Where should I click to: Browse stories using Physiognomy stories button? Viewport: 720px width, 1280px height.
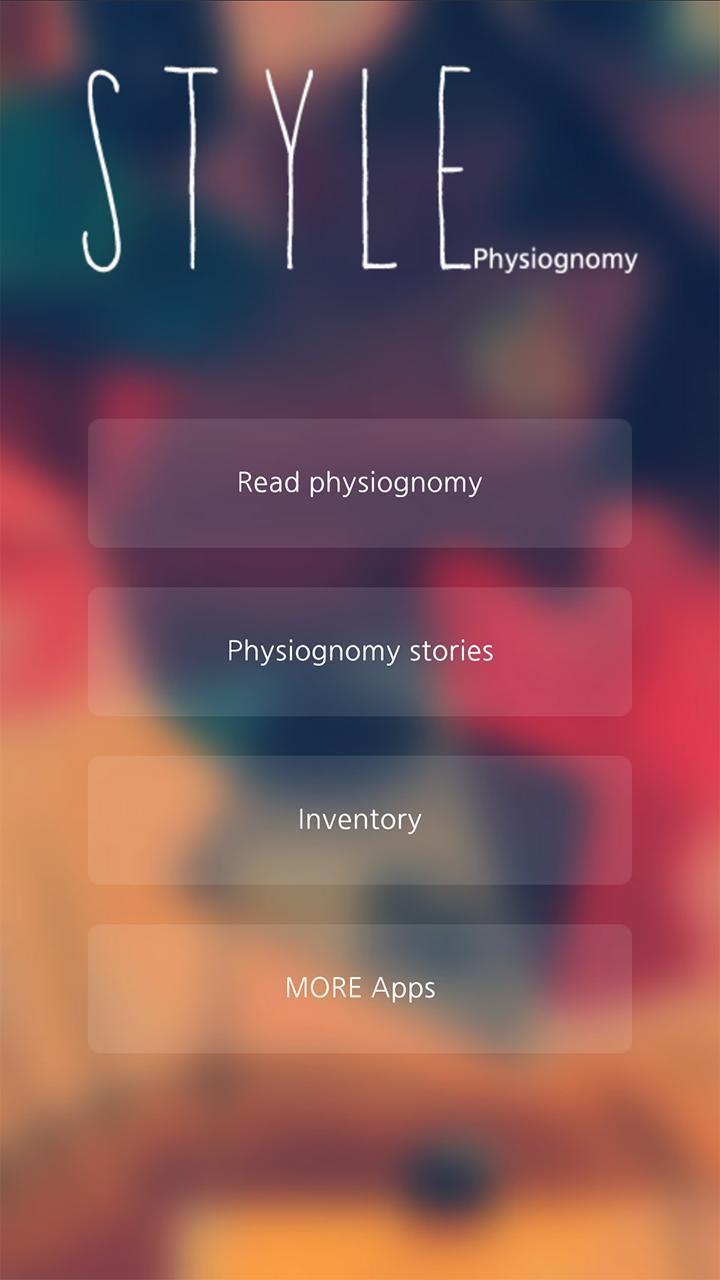pos(360,651)
